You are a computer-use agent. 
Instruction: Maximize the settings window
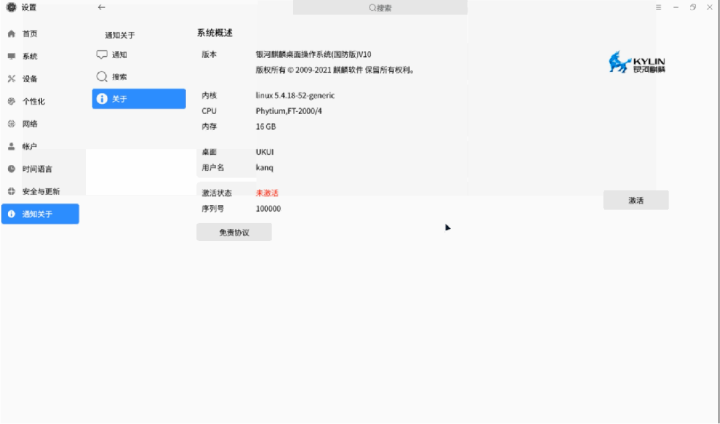tap(693, 7)
